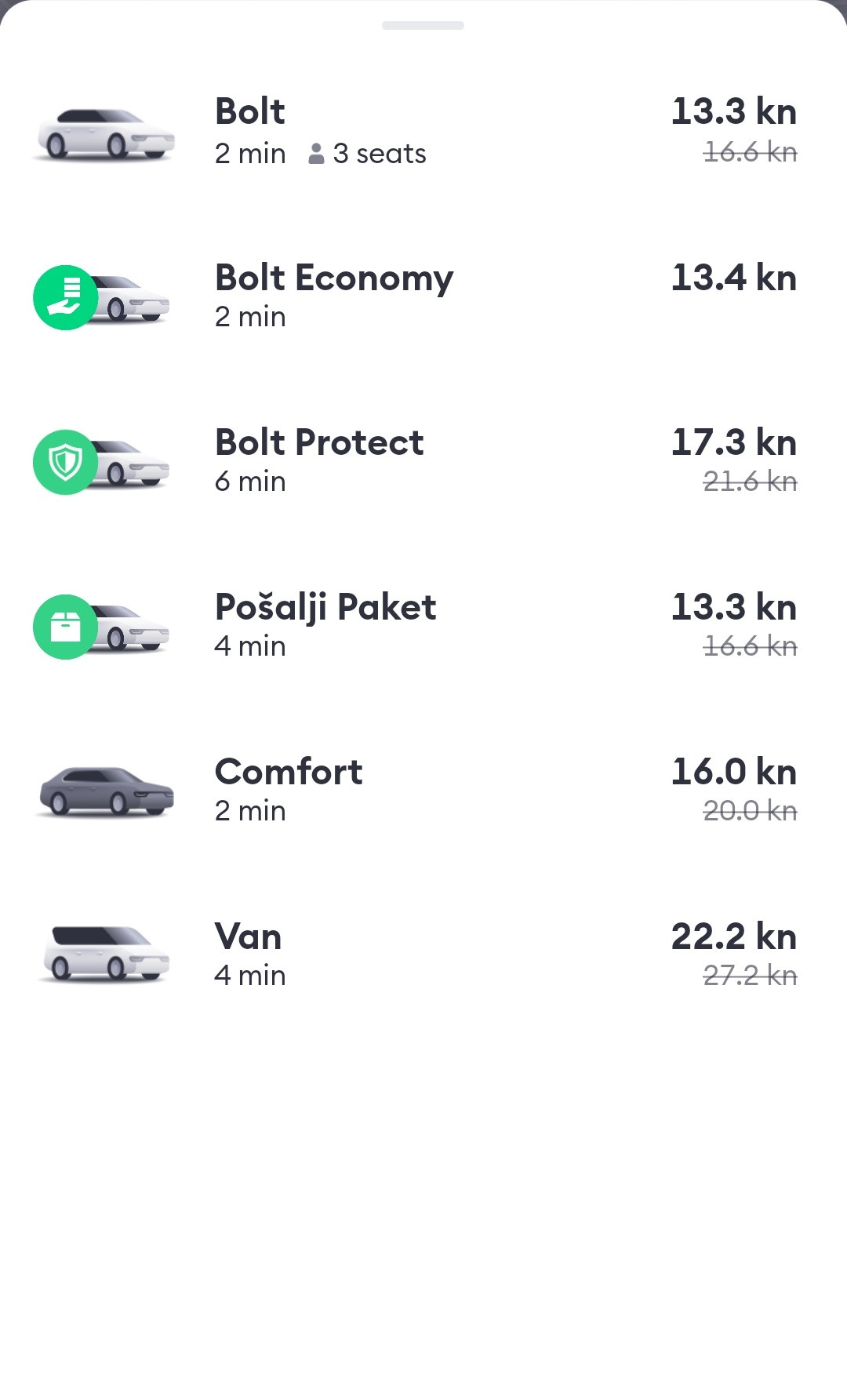This screenshot has width=847, height=1400.
Task: Select the Bolt ride option
Action: tap(423, 132)
